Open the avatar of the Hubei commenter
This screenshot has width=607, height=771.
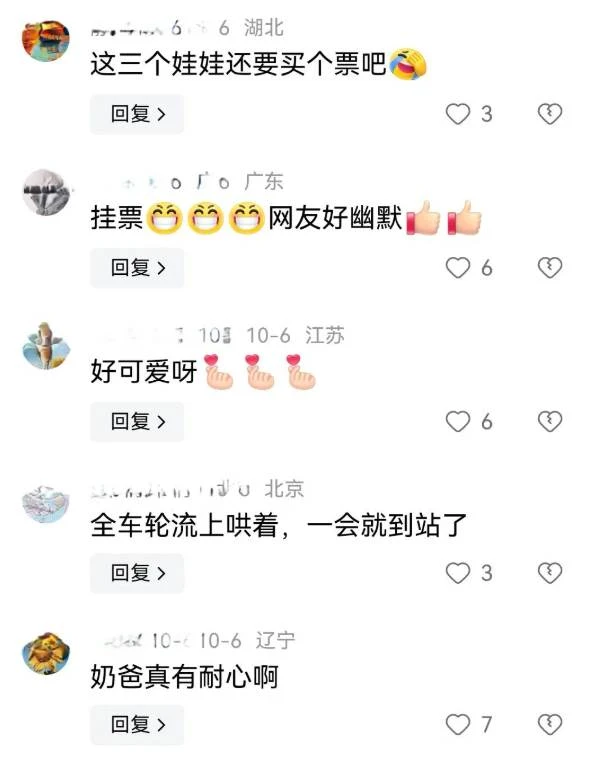pyautogui.click(x=46, y=40)
